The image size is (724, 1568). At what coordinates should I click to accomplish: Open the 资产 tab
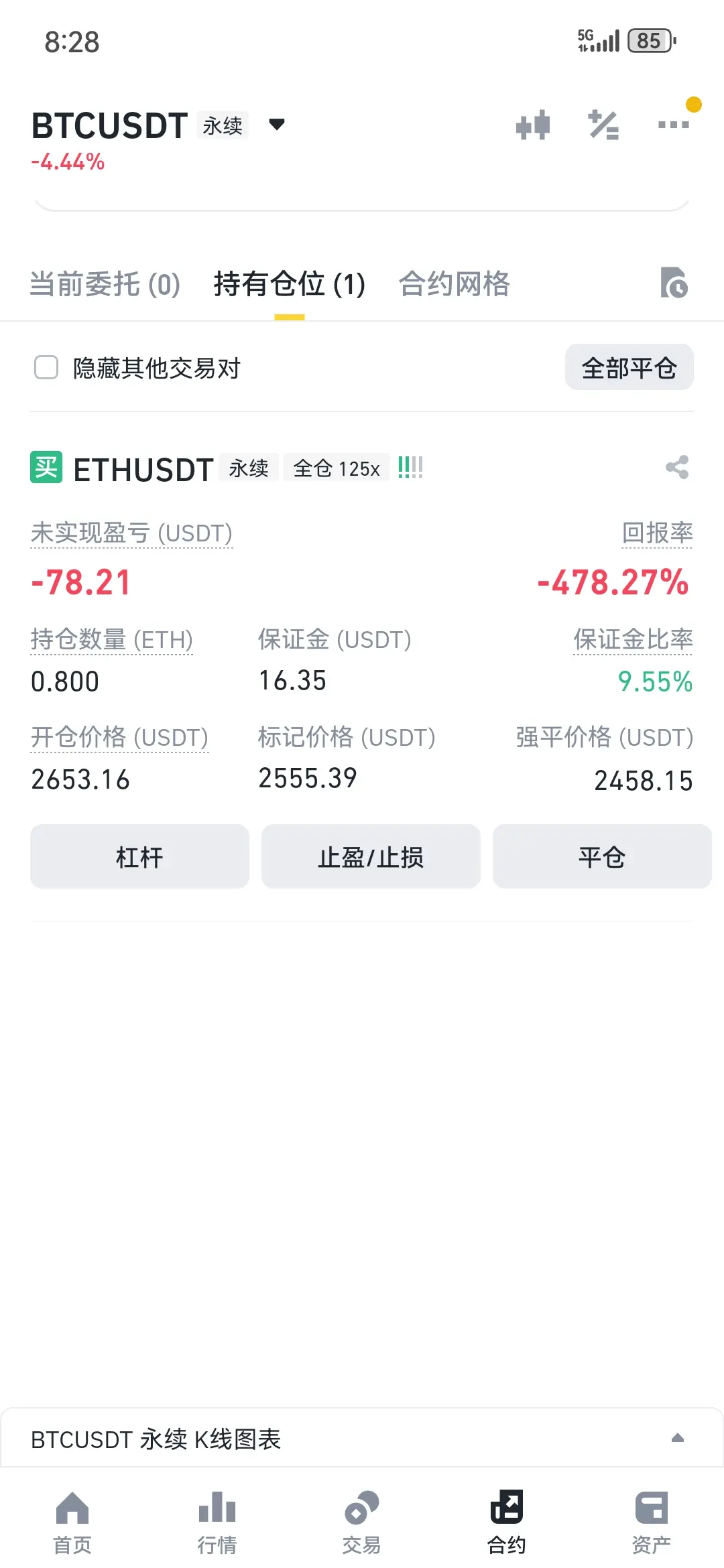point(652,1522)
